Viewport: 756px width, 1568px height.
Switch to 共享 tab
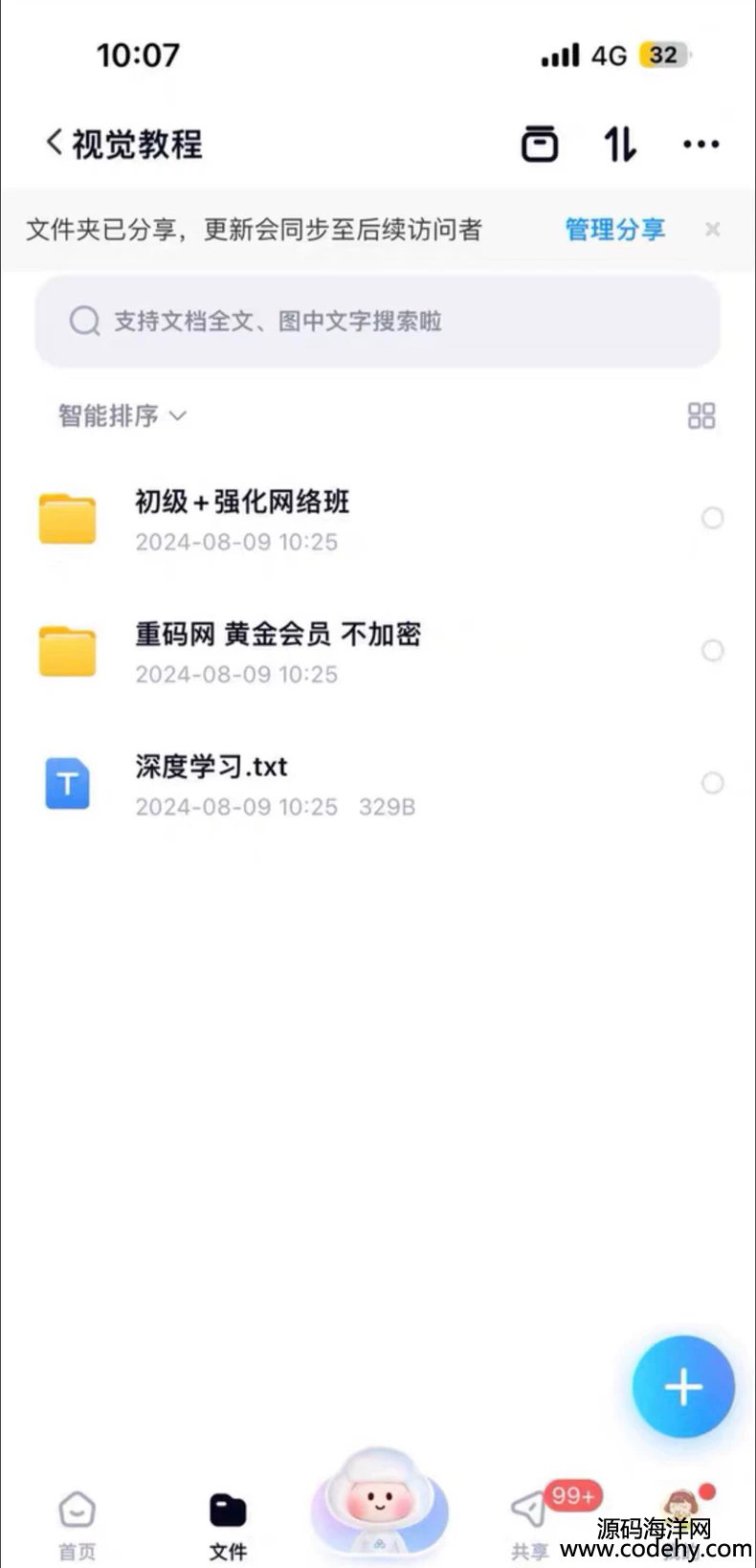530,1524
